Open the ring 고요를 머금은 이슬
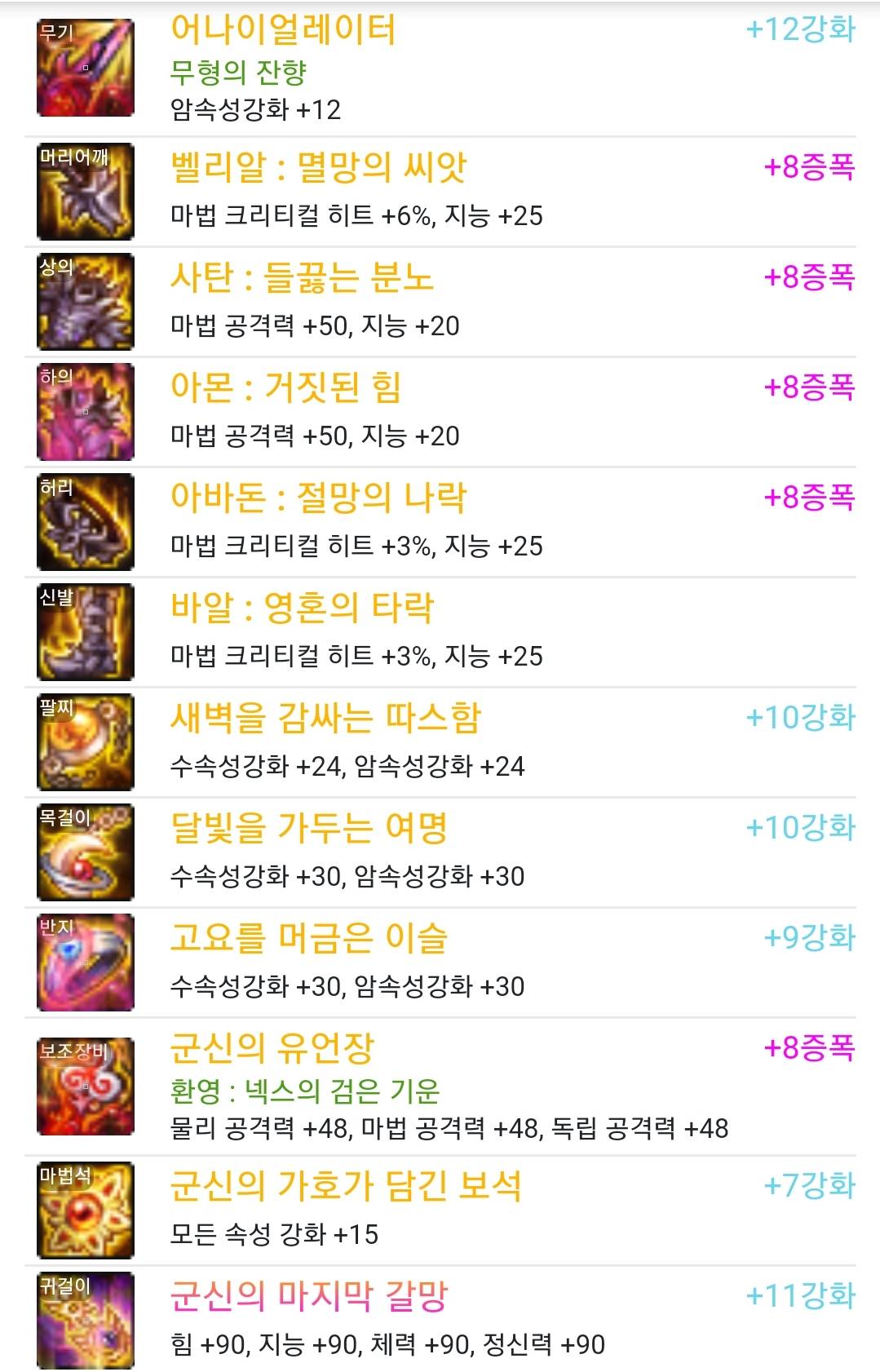 [x=308, y=939]
